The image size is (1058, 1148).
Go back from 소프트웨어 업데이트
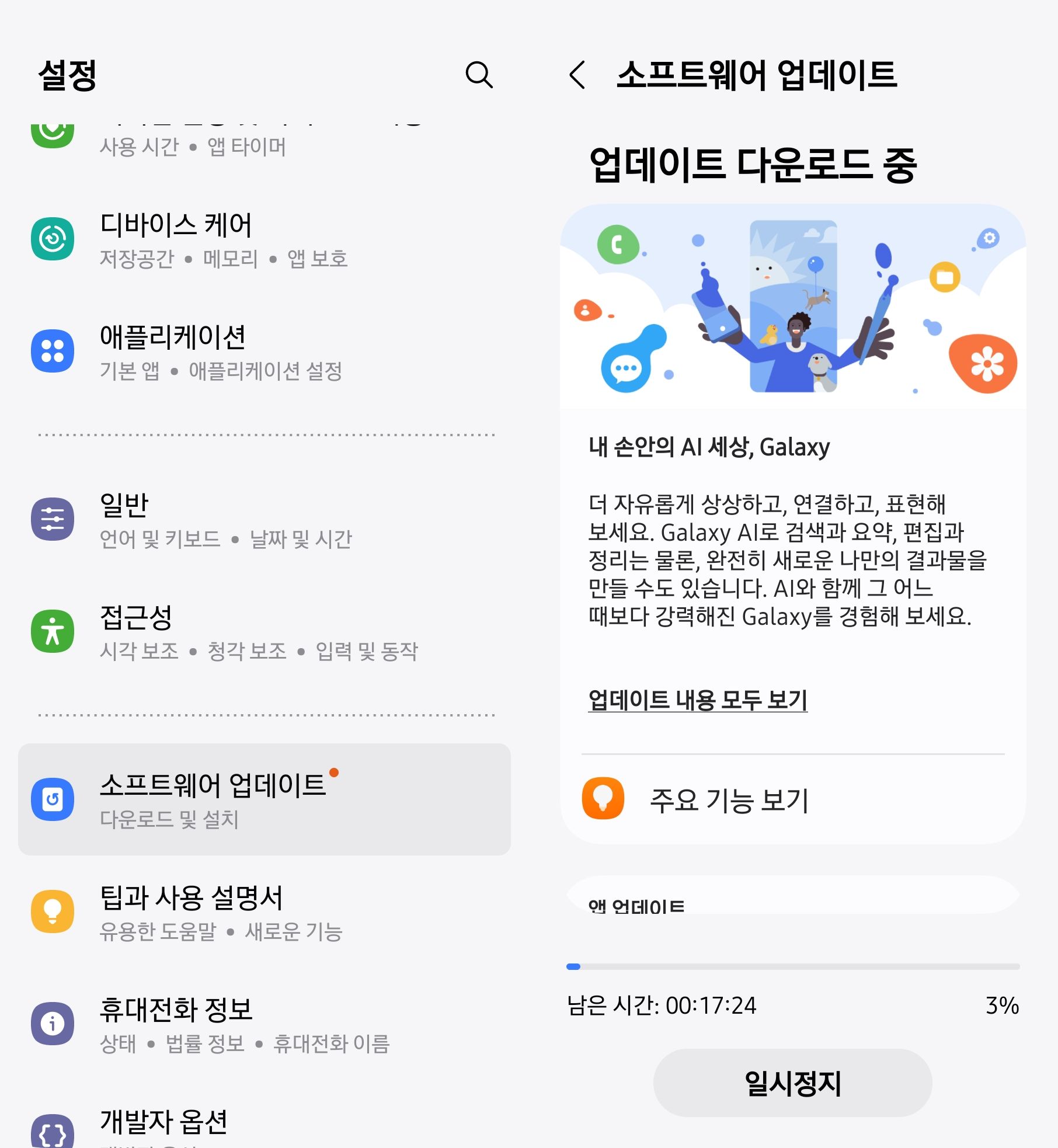(x=577, y=75)
